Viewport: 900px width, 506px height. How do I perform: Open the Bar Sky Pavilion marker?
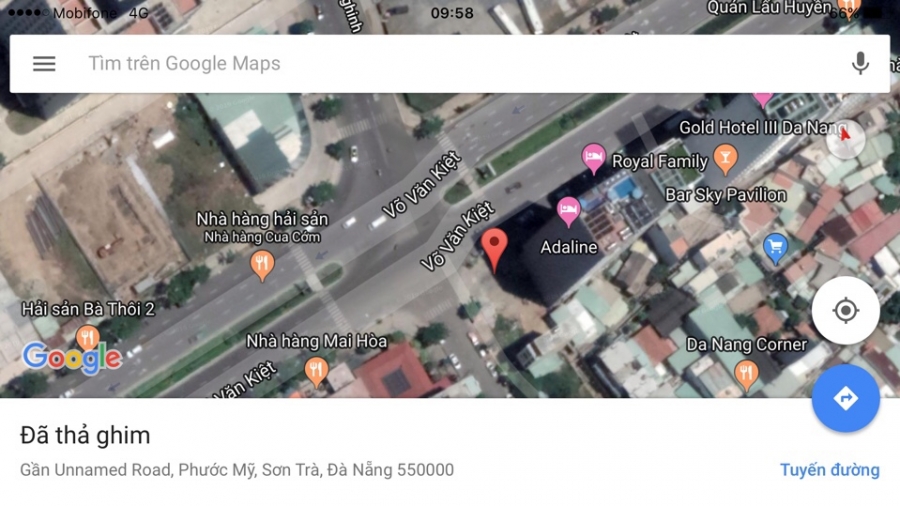pyautogui.click(x=726, y=158)
